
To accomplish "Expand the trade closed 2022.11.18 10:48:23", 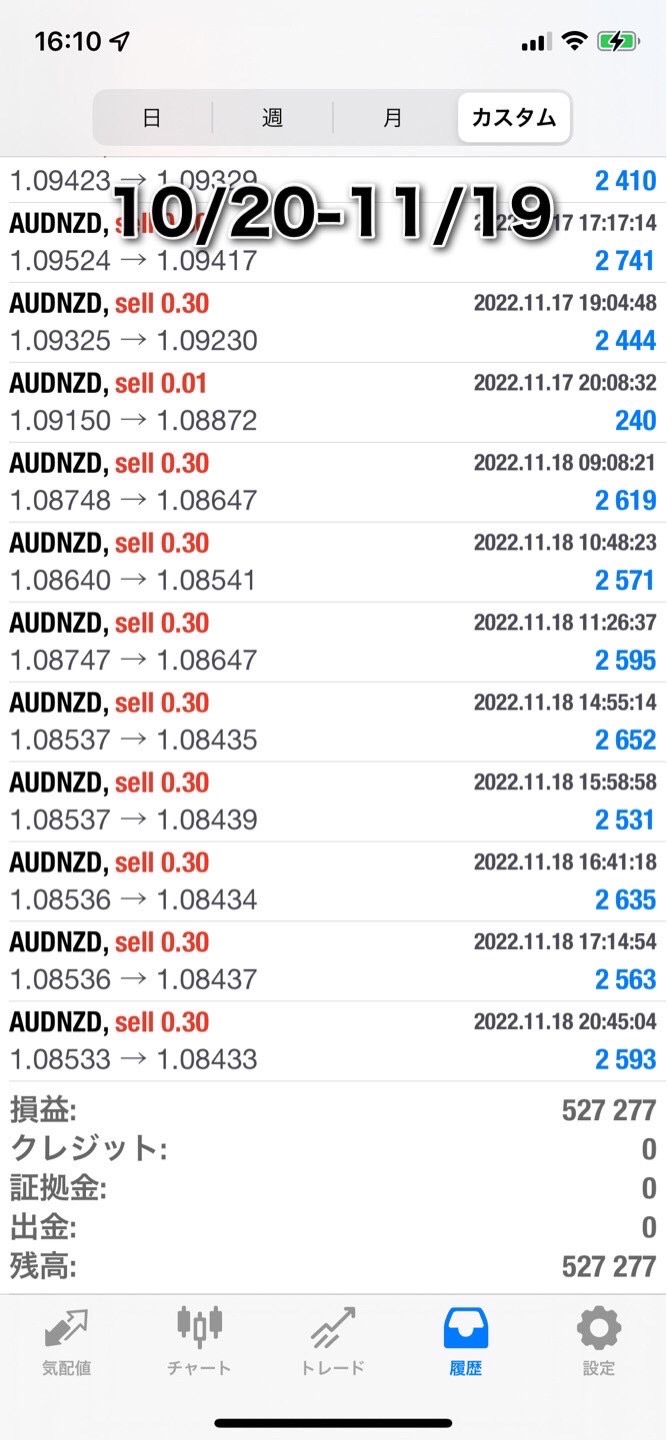I will pos(333,562).
